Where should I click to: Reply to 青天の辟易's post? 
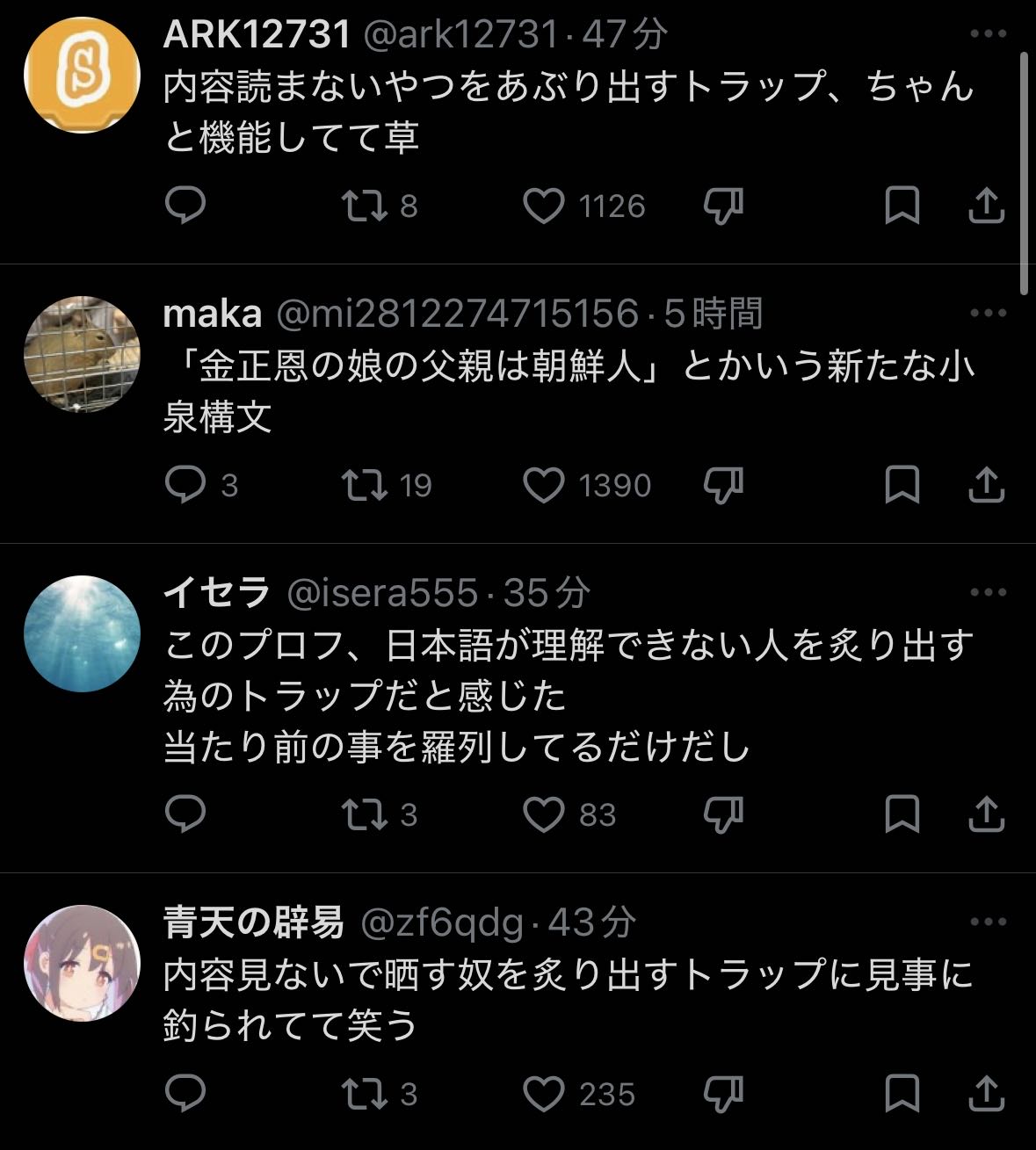tap(185, 1094)
